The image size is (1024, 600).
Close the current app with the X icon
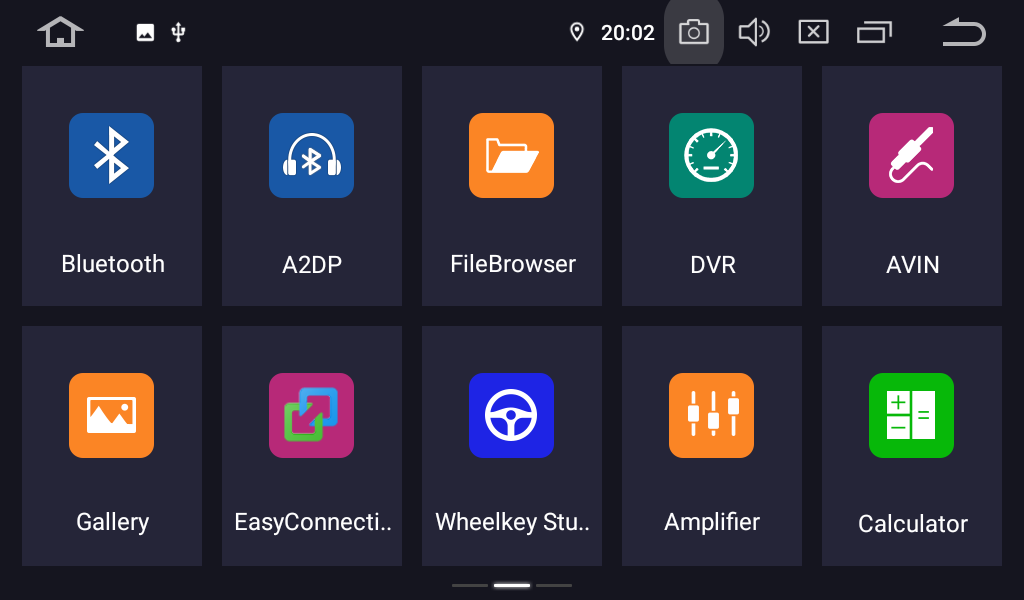[x=813, y=32]
